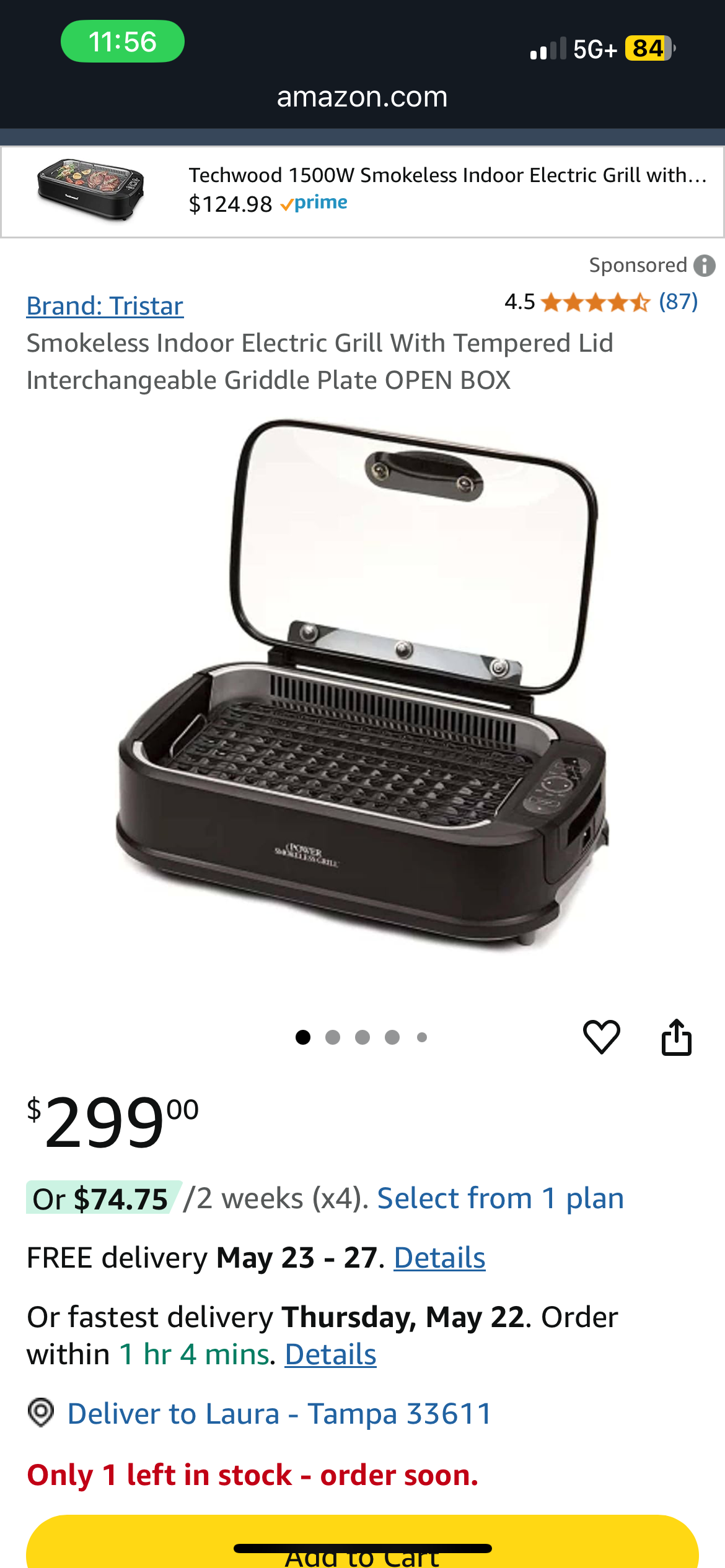The height and width of the screenshot is (1568, 725).
Task: Select from 1 payment plan
Action: point(500,1198)
